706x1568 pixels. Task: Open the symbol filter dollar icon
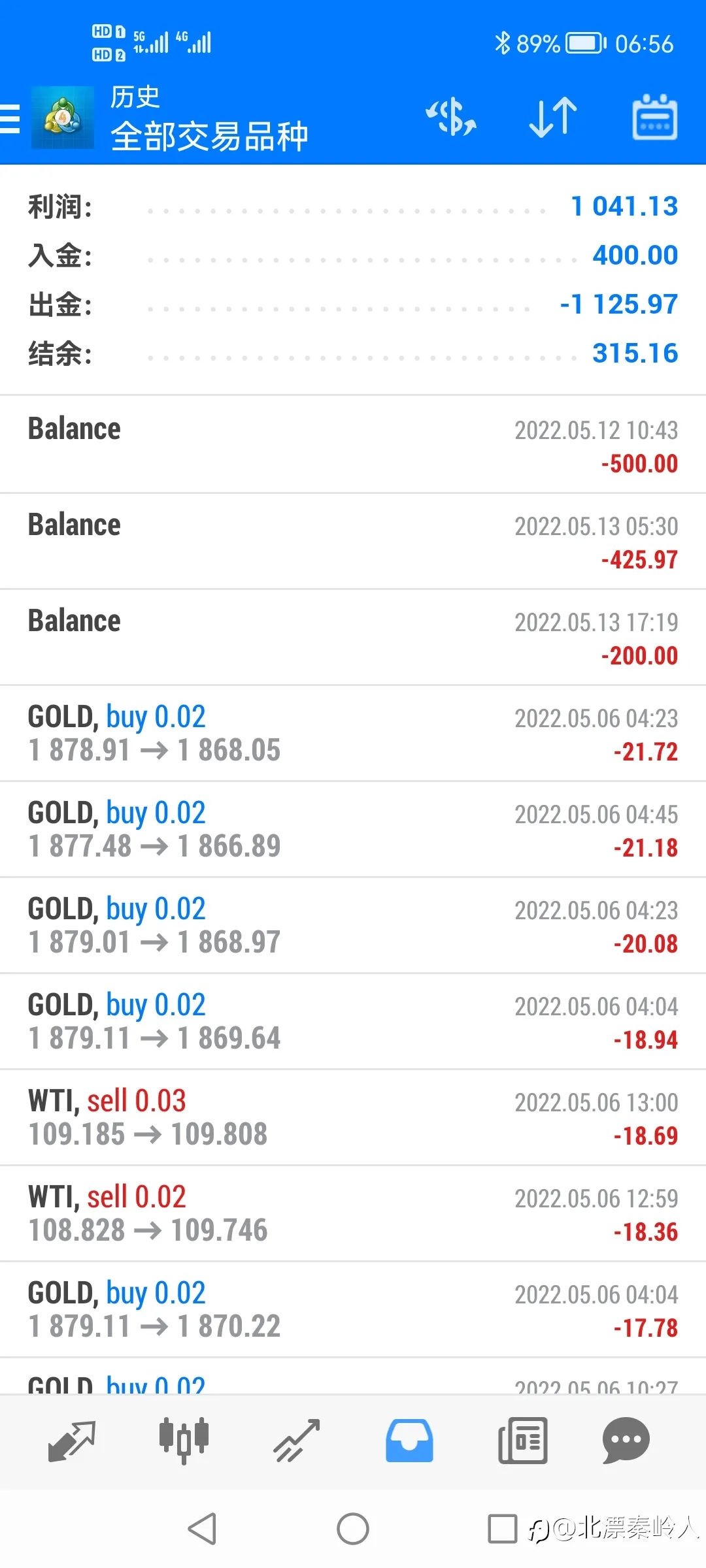451,118
